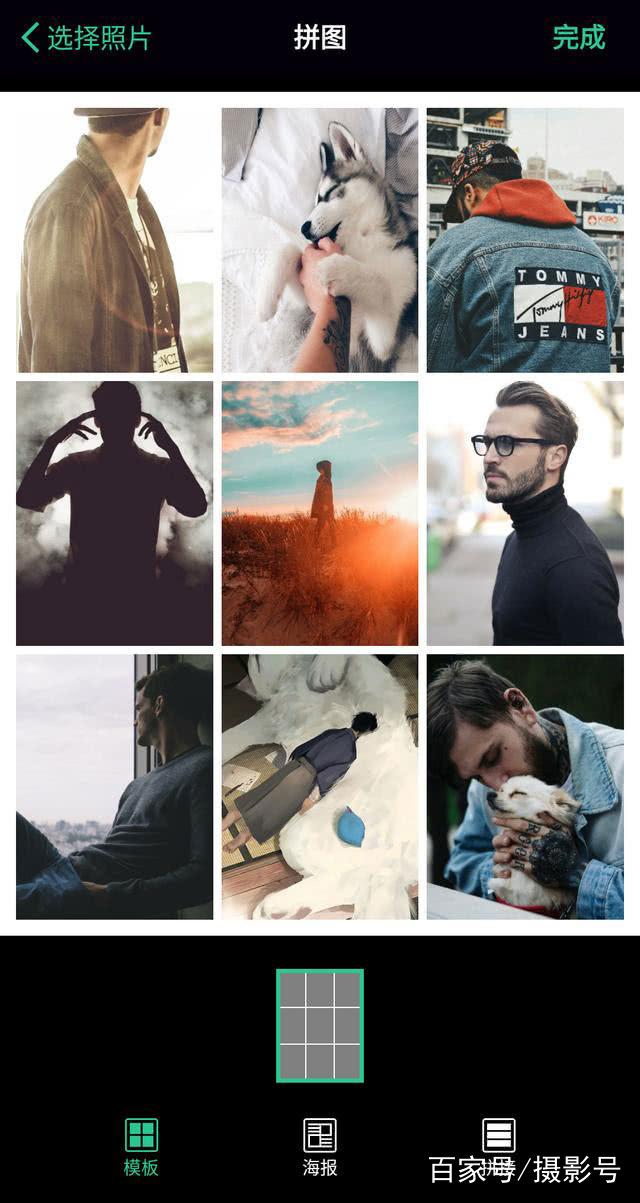The width and height of the screenshot is (640, 1203).
Task: Switch to the 海报 tab
Action: [x=320, y=1147]
